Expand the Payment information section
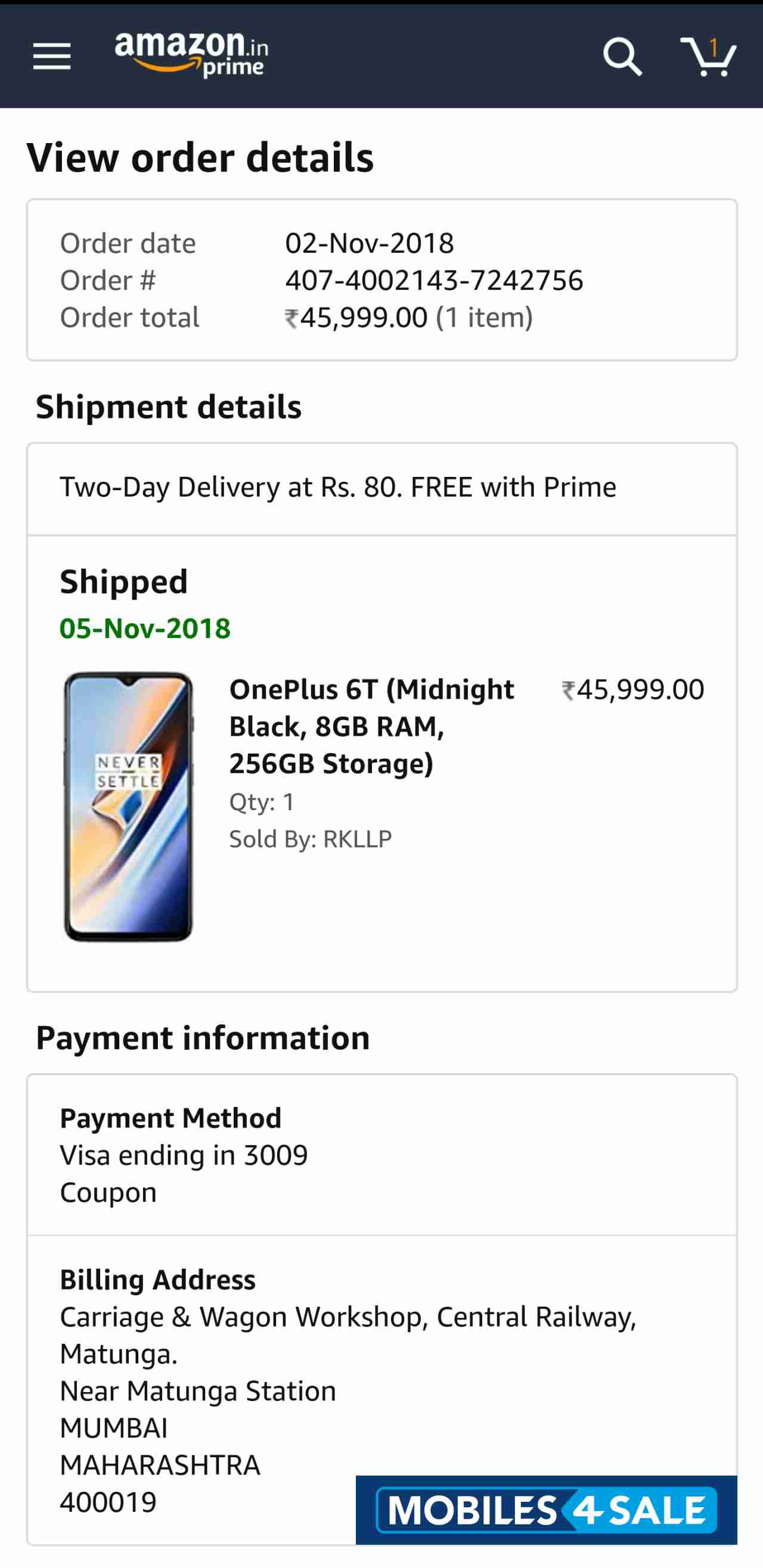Viewport: 763px width, 1568px height. pos(203,1037)
